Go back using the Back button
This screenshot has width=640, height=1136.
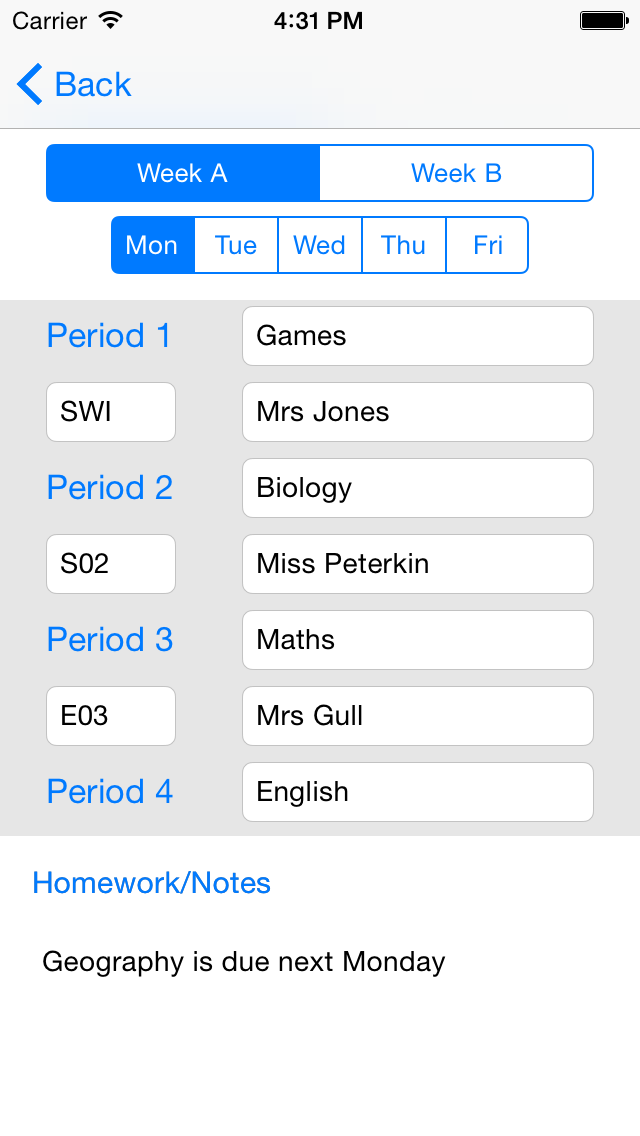tap(75, 85)
